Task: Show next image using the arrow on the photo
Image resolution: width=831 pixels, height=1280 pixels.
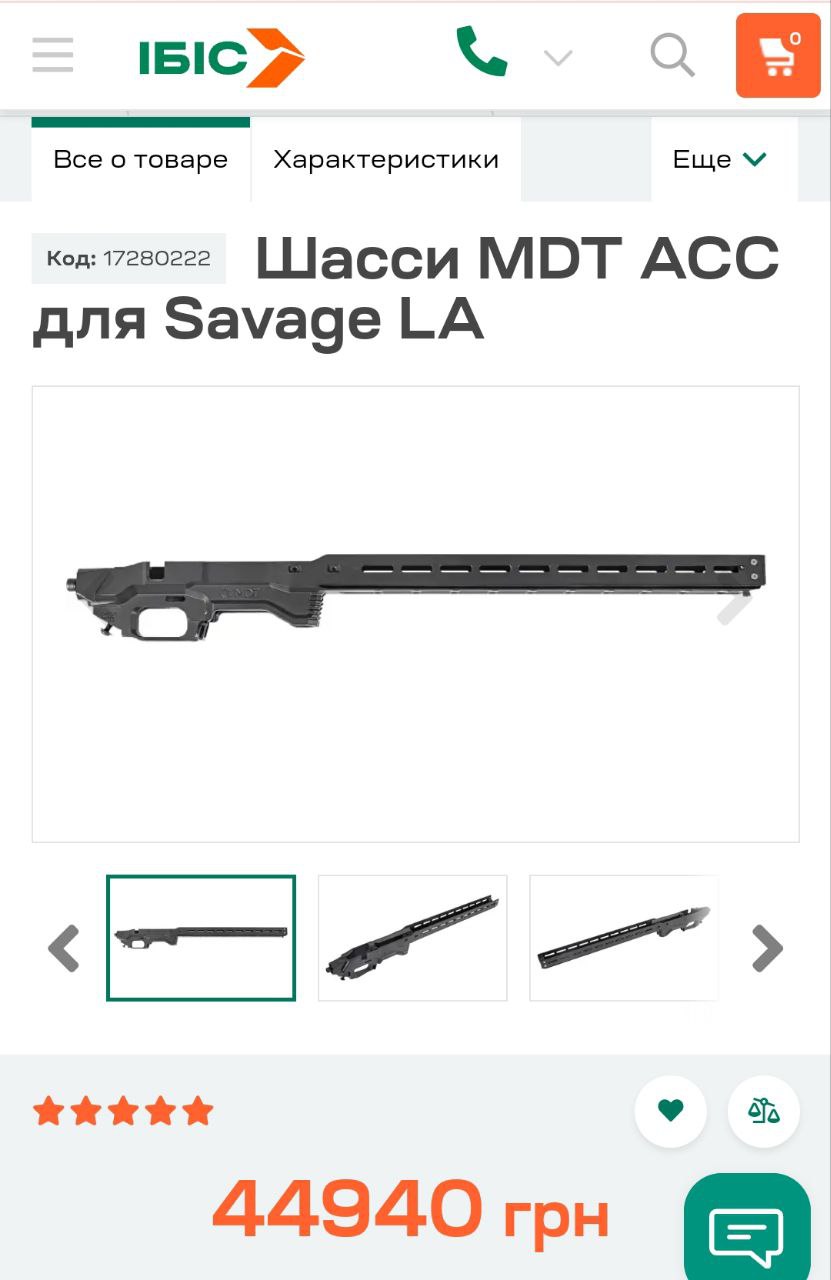Action: (735, 607)
